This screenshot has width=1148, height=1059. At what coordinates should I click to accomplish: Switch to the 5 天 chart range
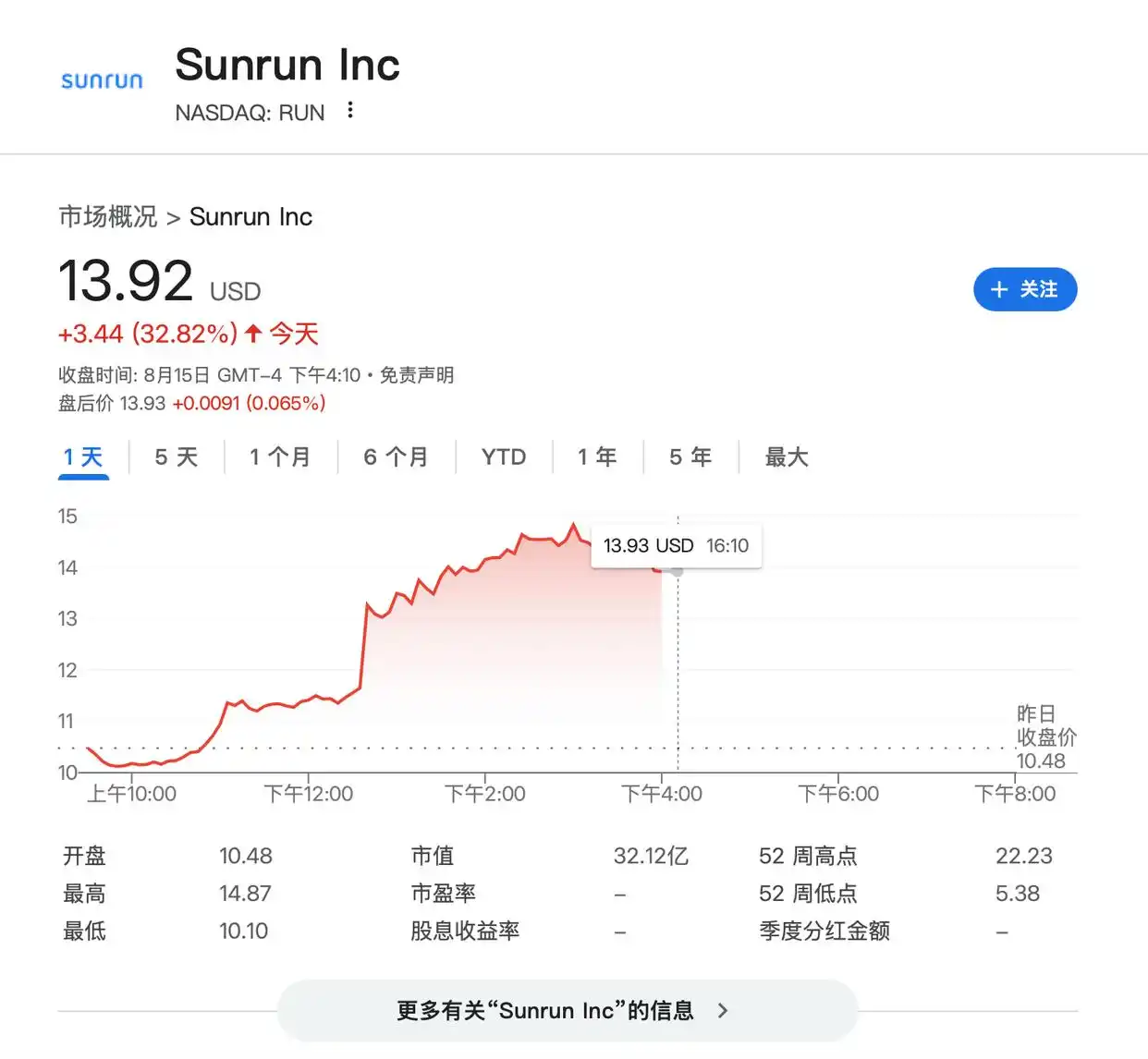point(176,456)
